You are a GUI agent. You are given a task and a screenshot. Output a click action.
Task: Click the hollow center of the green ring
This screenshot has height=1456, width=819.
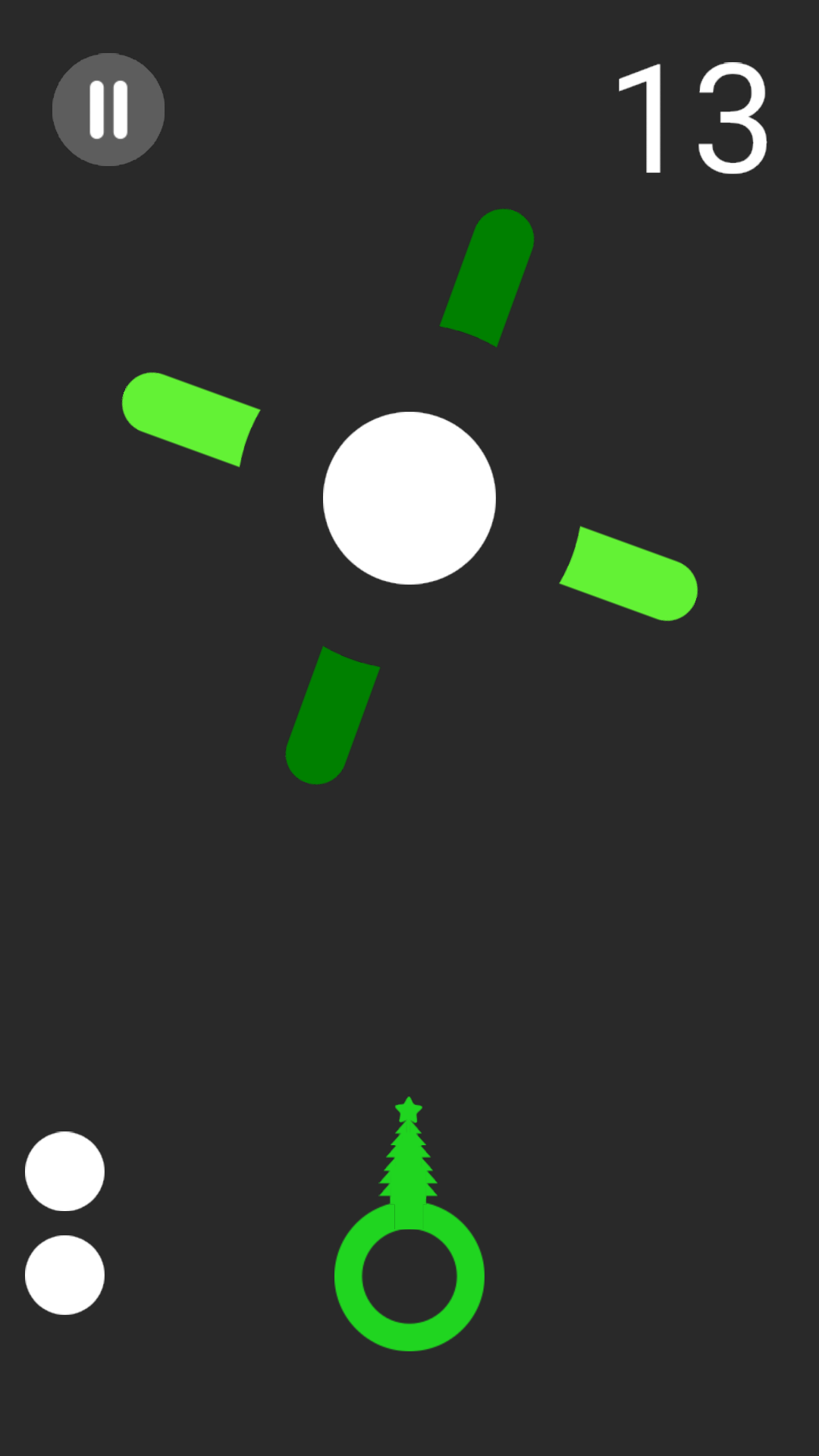409,1276
